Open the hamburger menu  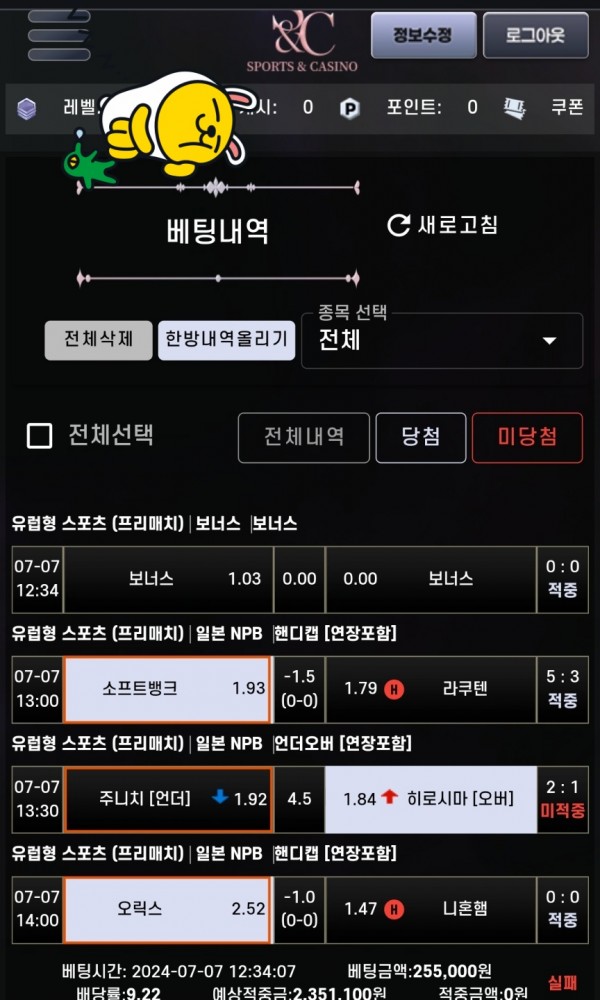click(x=59, y=37)
